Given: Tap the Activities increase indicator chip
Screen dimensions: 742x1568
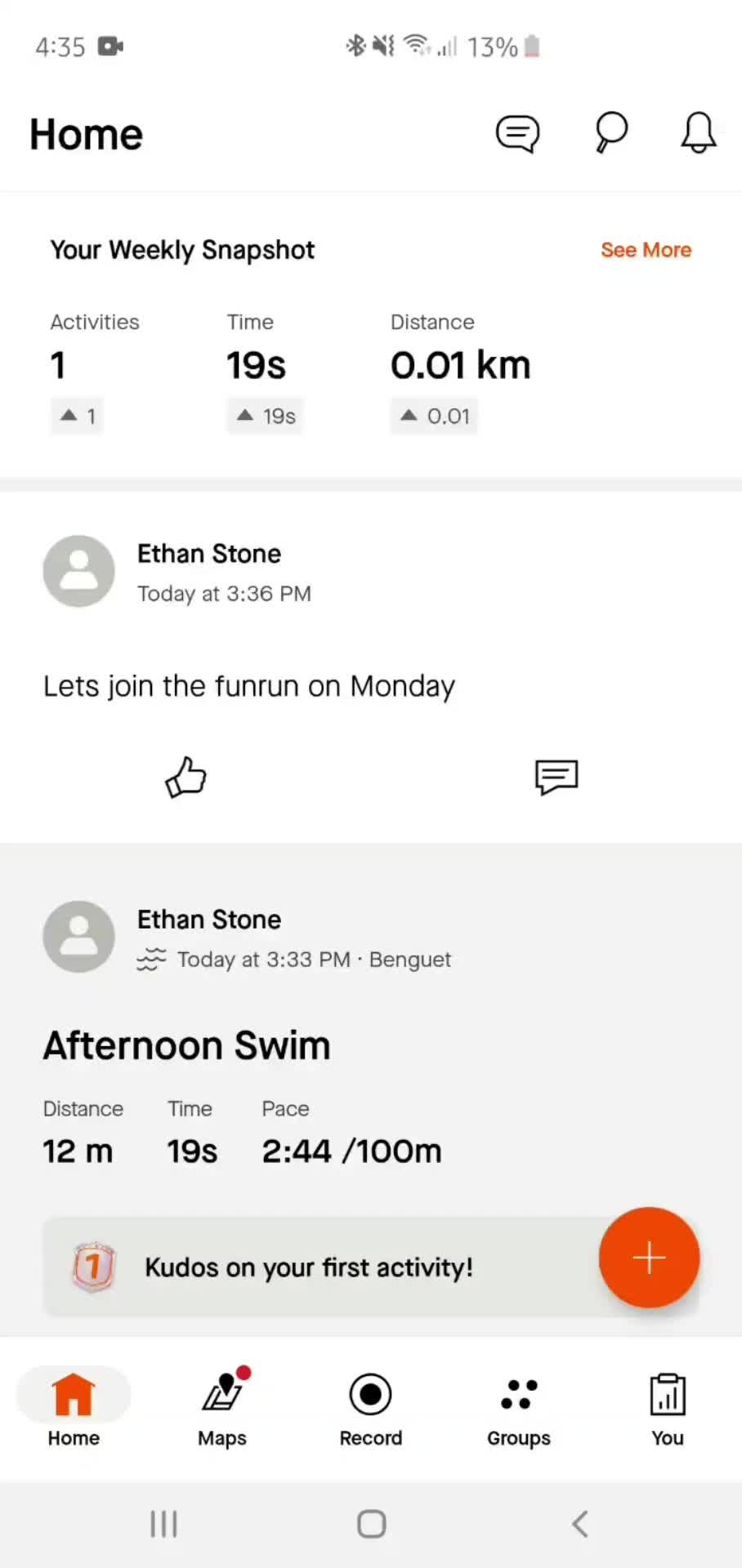Looking at the screenshot, I should (x=77, y=416).
